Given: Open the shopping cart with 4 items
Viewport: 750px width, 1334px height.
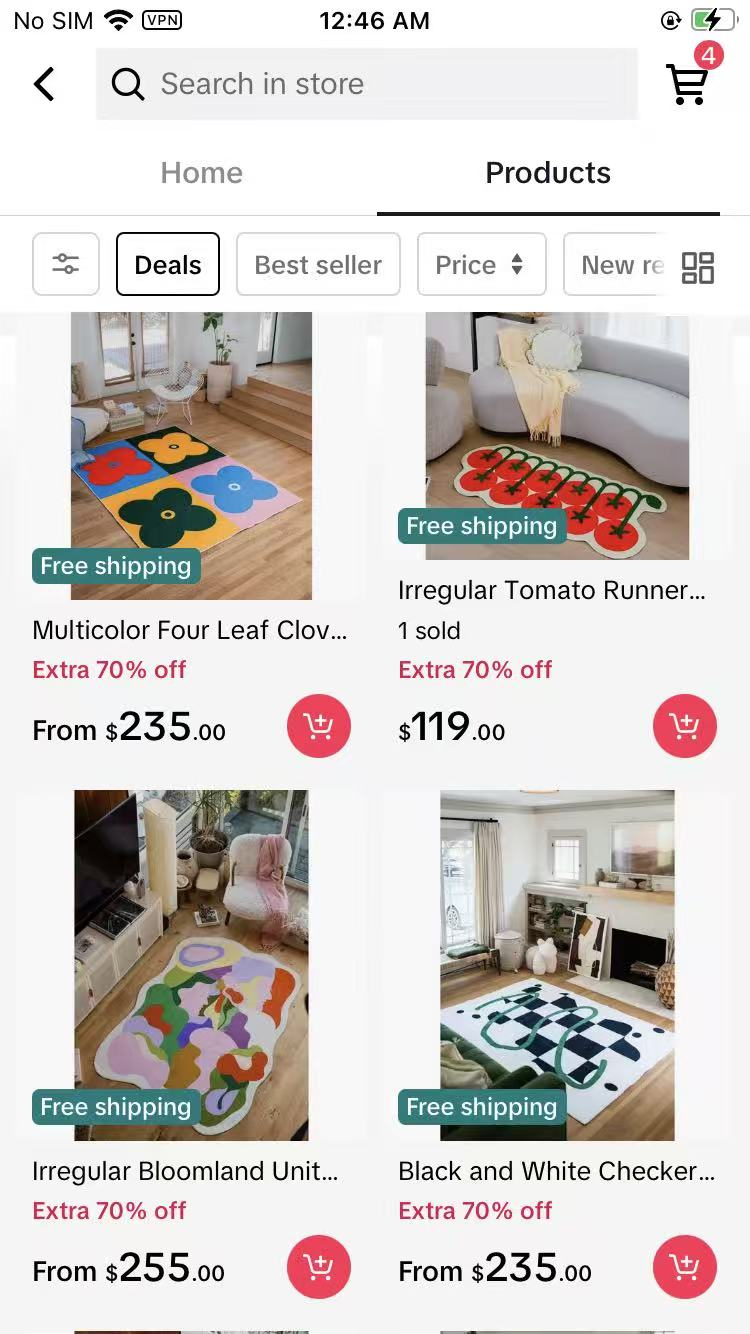Looking at the screenshot, I should (686, 84).
